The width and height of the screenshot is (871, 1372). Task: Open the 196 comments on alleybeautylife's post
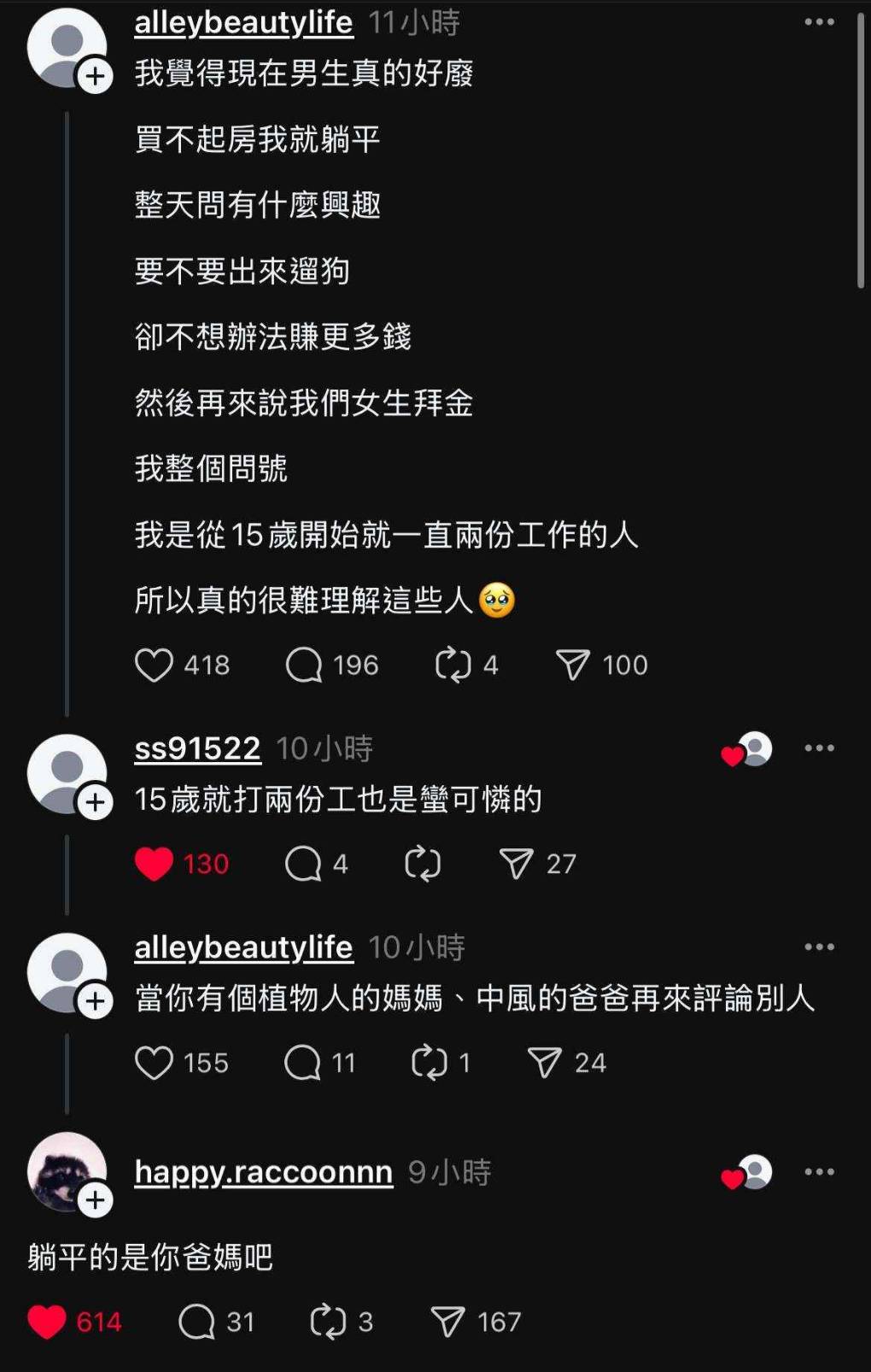pos(303,665)
